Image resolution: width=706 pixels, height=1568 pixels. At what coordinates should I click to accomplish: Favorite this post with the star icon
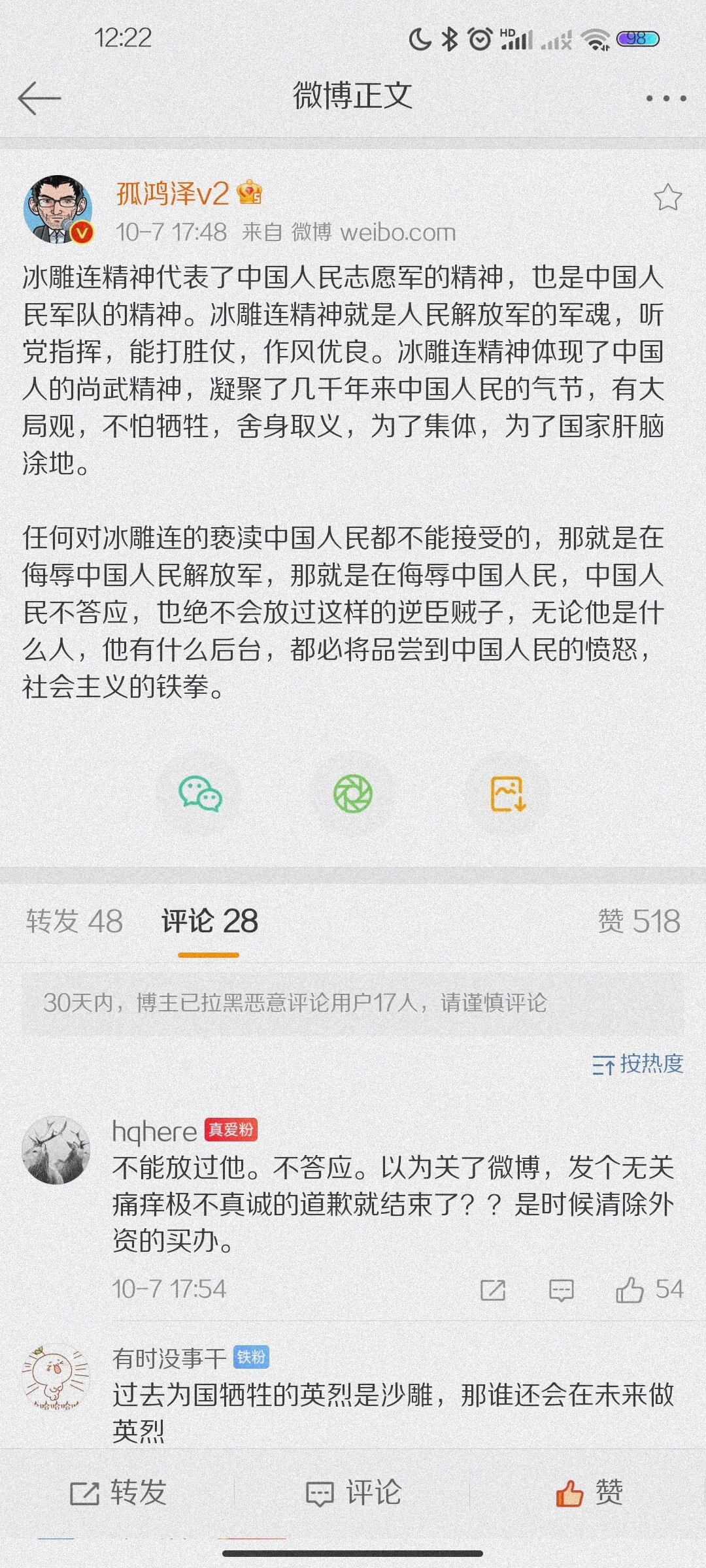click(x=667, y=197)
